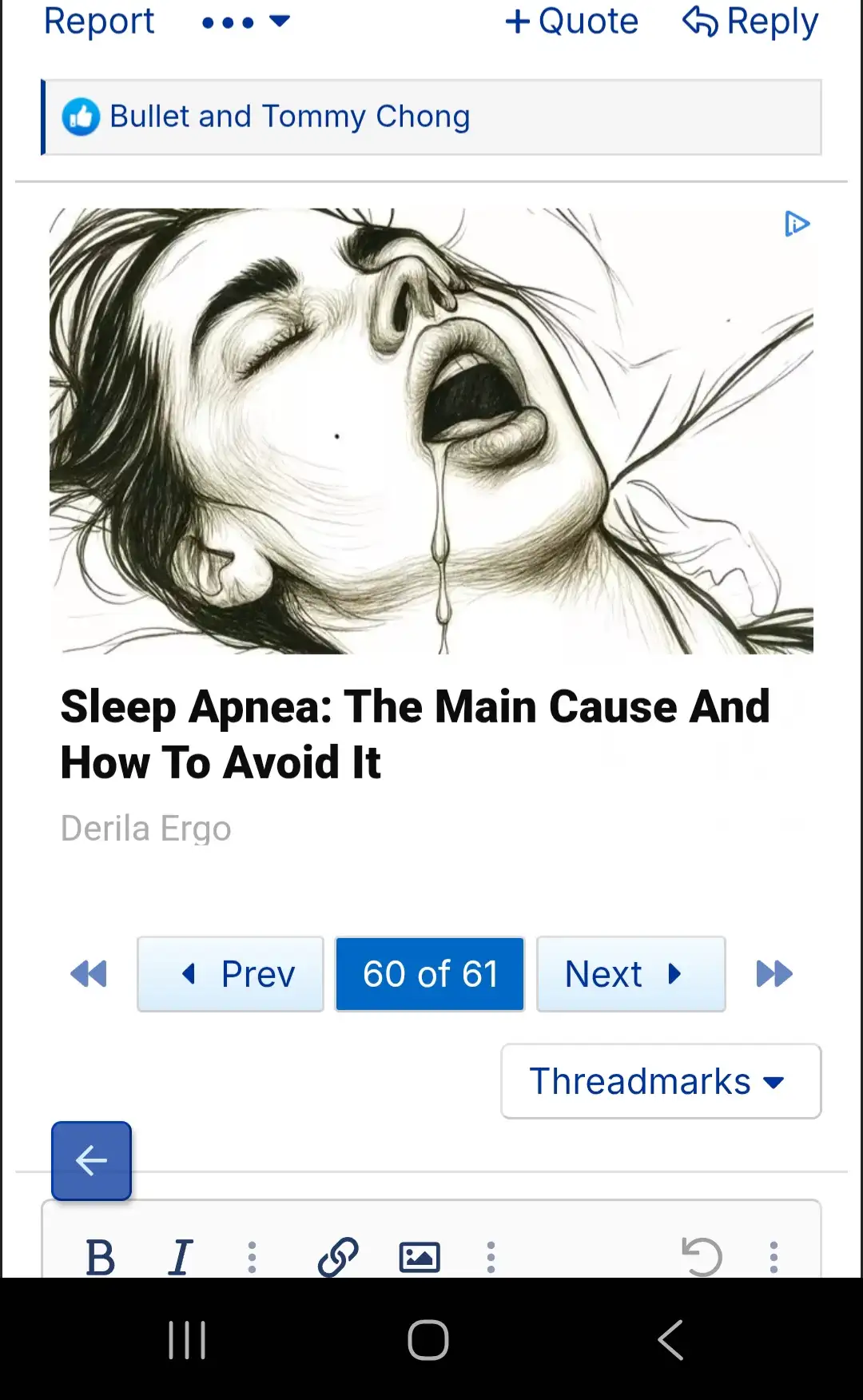View Bullet and Tommy Chong likes
863x1400 pixels.
tap(289, 117)
